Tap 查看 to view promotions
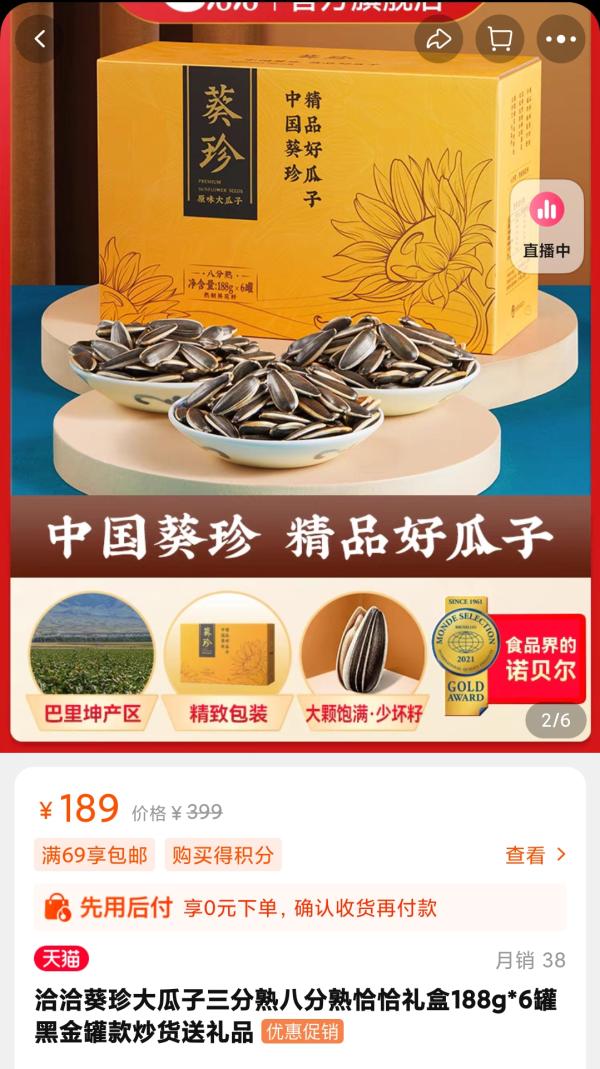This screenshot has width=600, height=1069. tap(536, 855)
